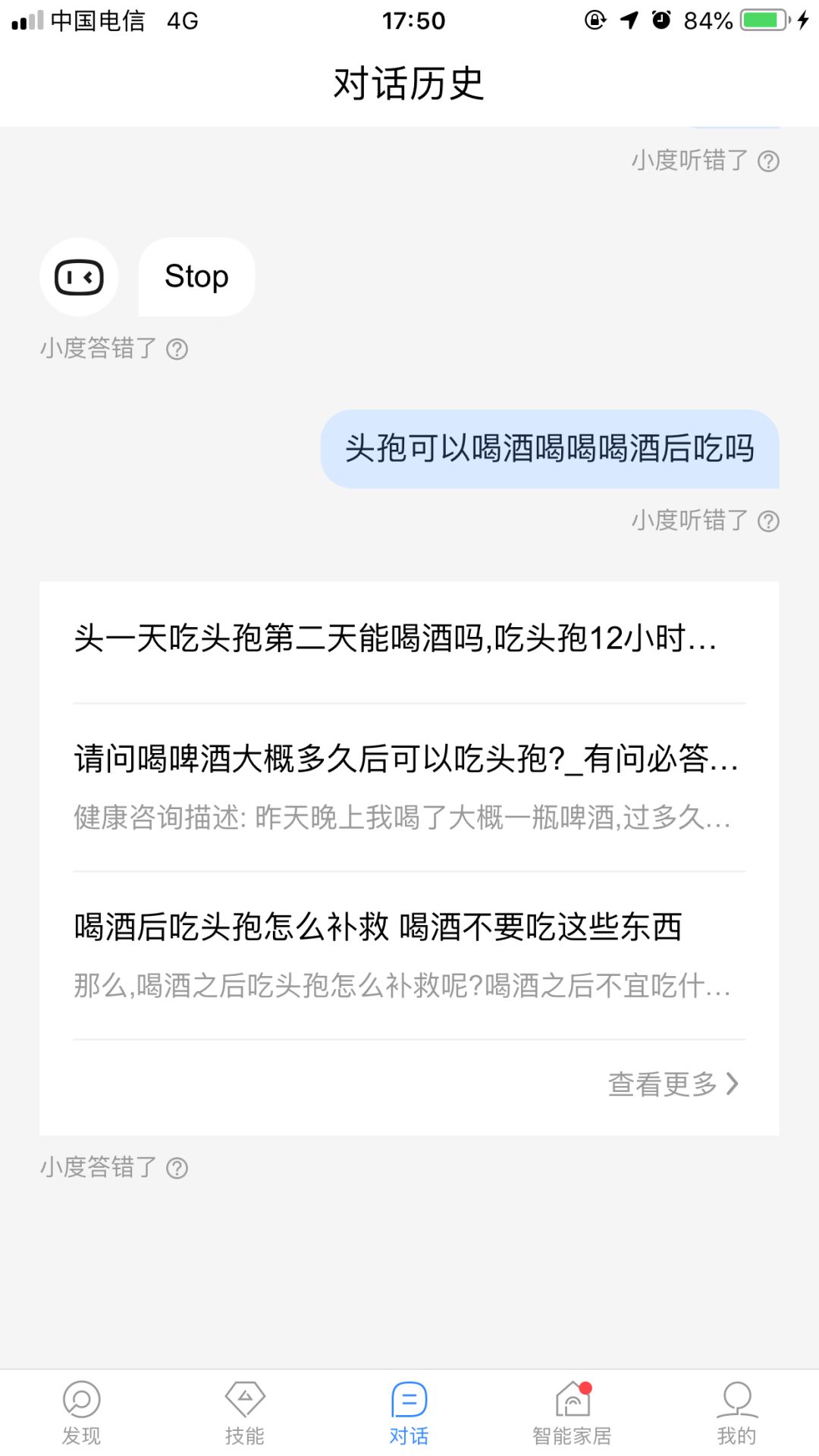Expand 查看更多 to see more results
Screen dimensions: 819x1456
pos(662,1084)
